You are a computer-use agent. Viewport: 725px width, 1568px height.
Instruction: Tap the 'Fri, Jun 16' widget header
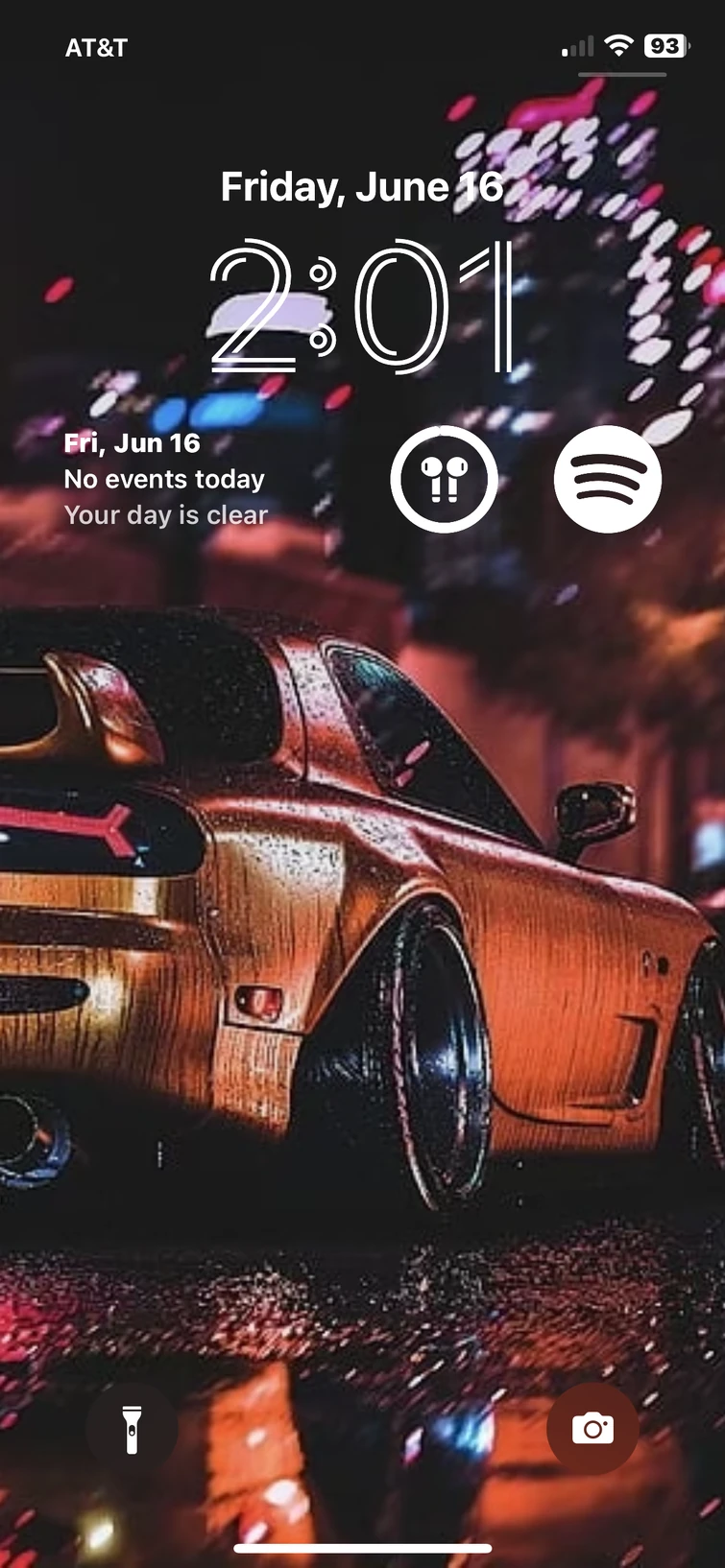pos(130,442)
